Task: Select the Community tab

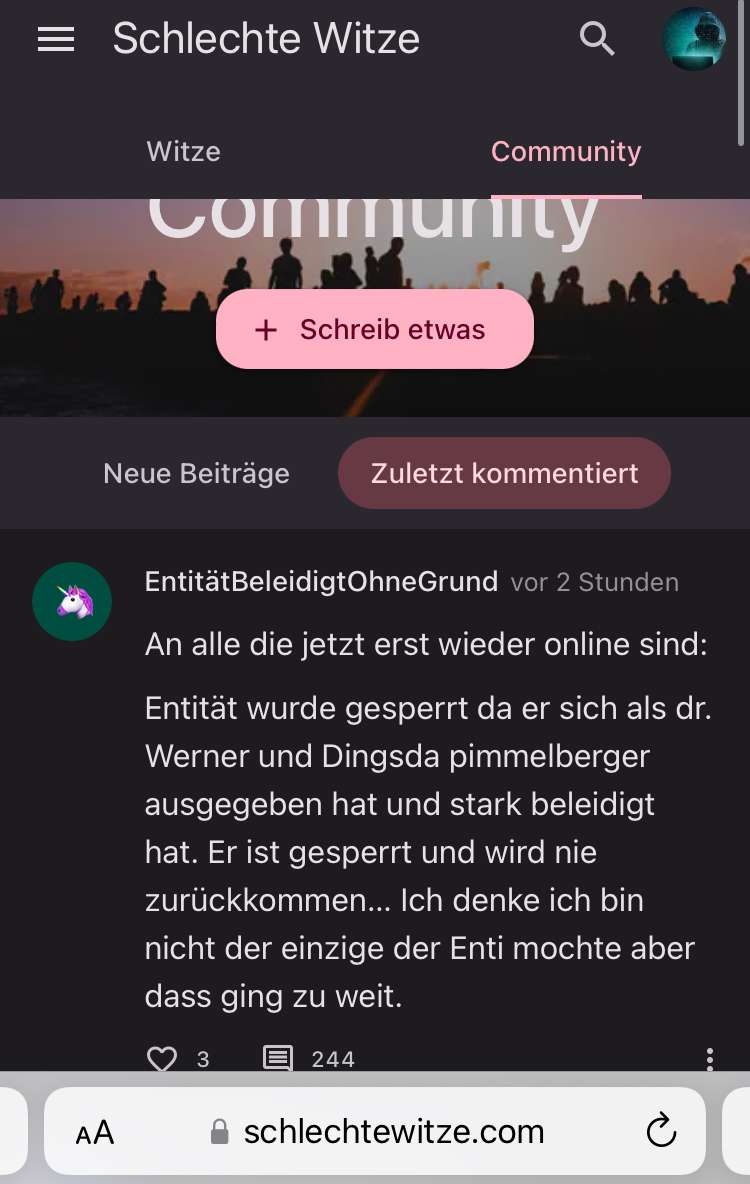Action: point(566,152)
